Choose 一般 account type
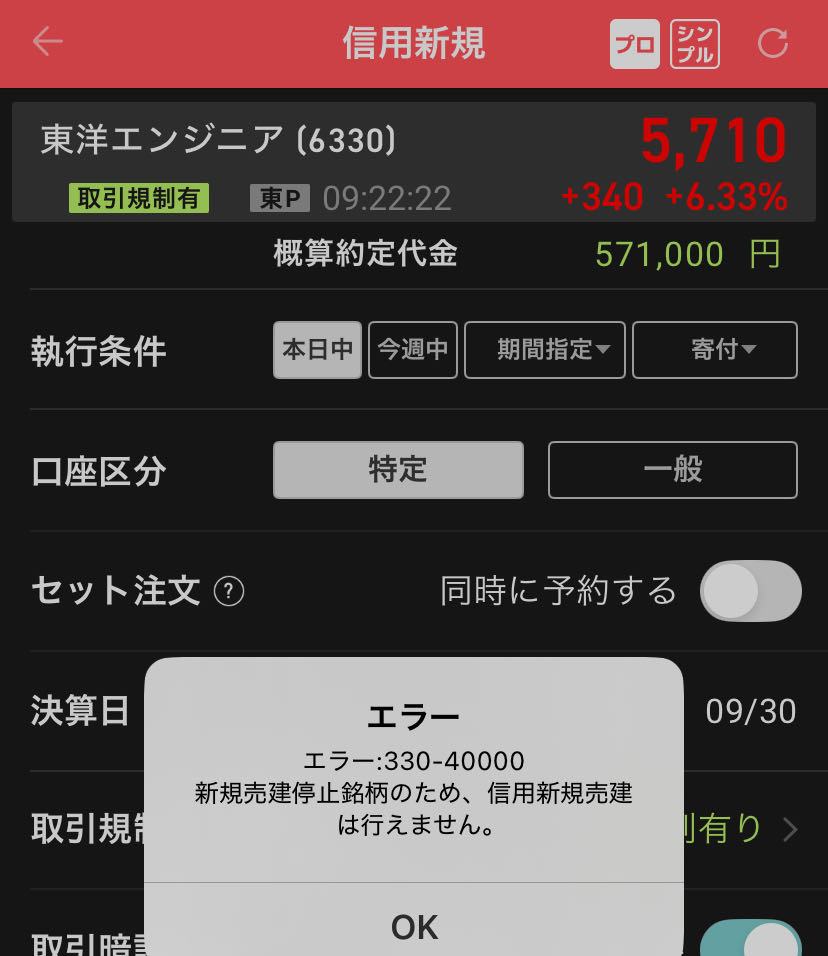828x956 pixels. (x=672, y=470)
